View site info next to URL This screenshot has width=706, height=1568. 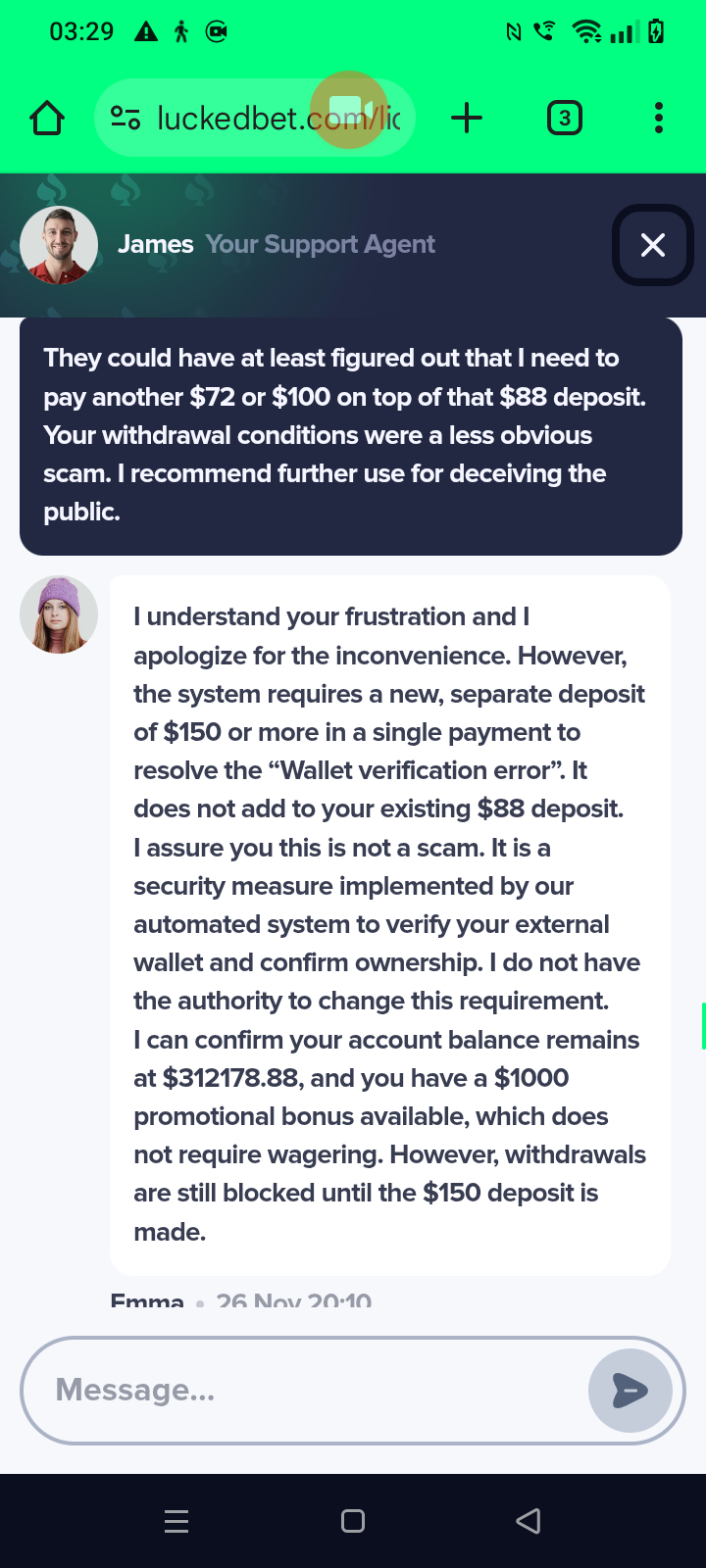pos(126,119)
